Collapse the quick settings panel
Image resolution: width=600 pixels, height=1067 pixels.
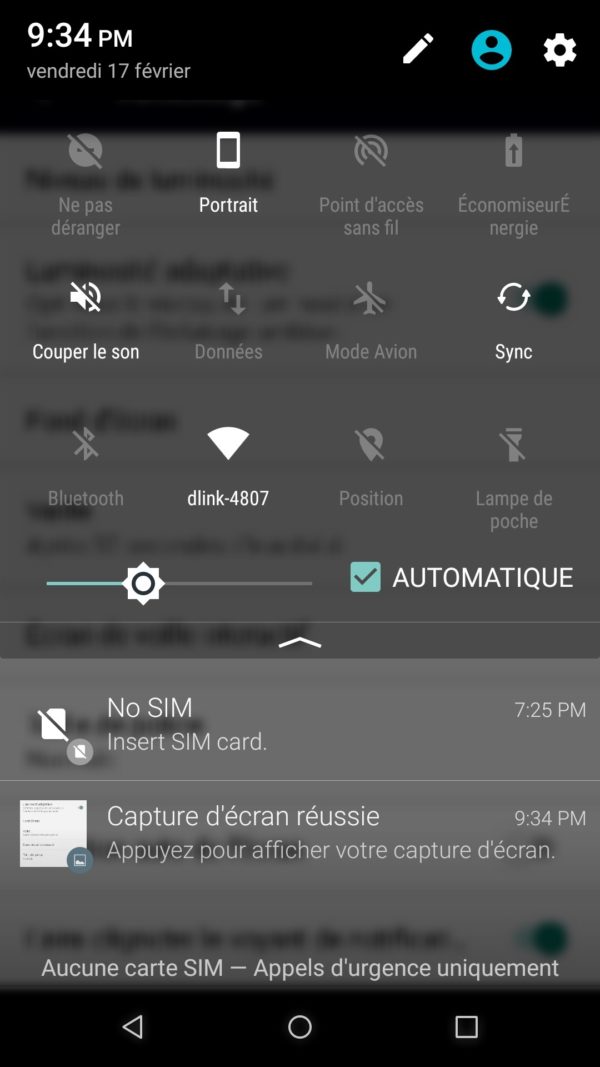(x=300, y=642)
